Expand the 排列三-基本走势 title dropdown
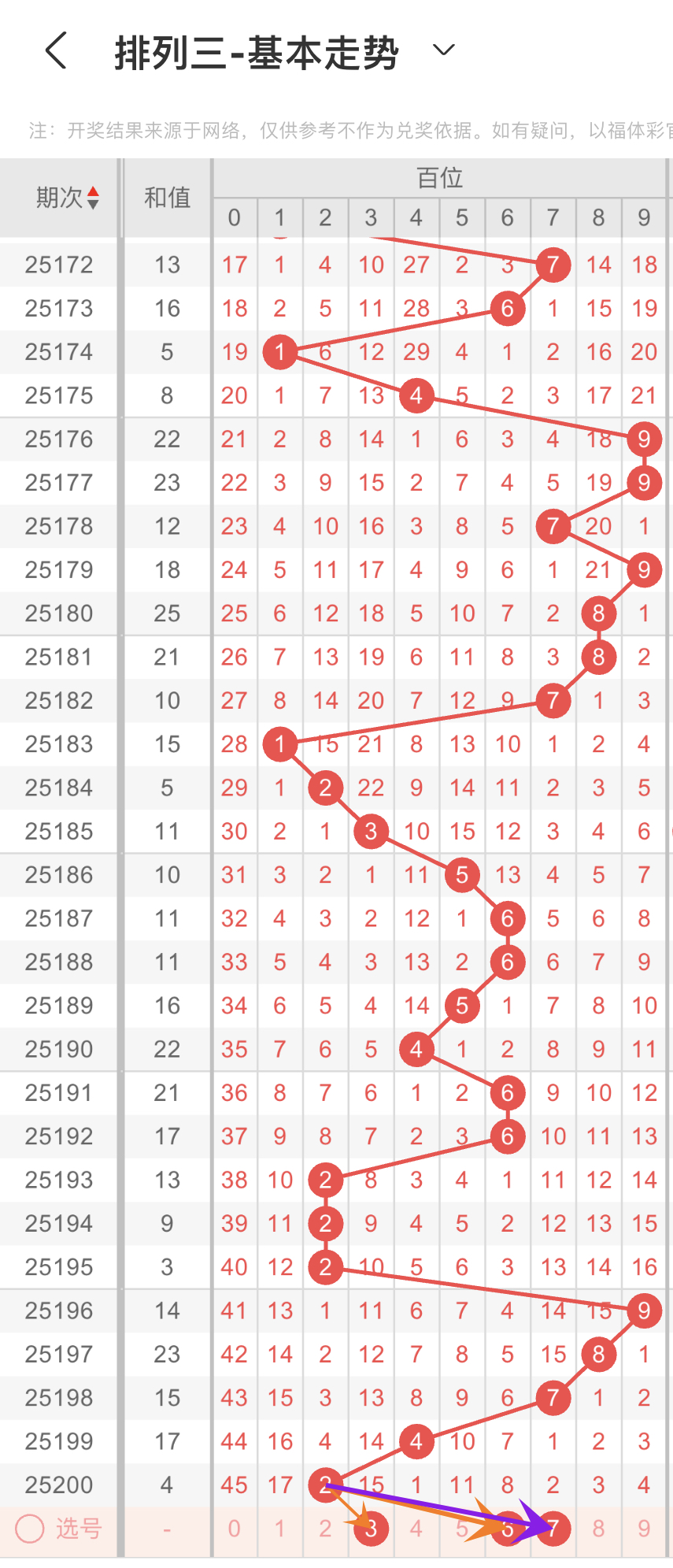The width and height of the screenshot is (673, 1568). [444, 50]
